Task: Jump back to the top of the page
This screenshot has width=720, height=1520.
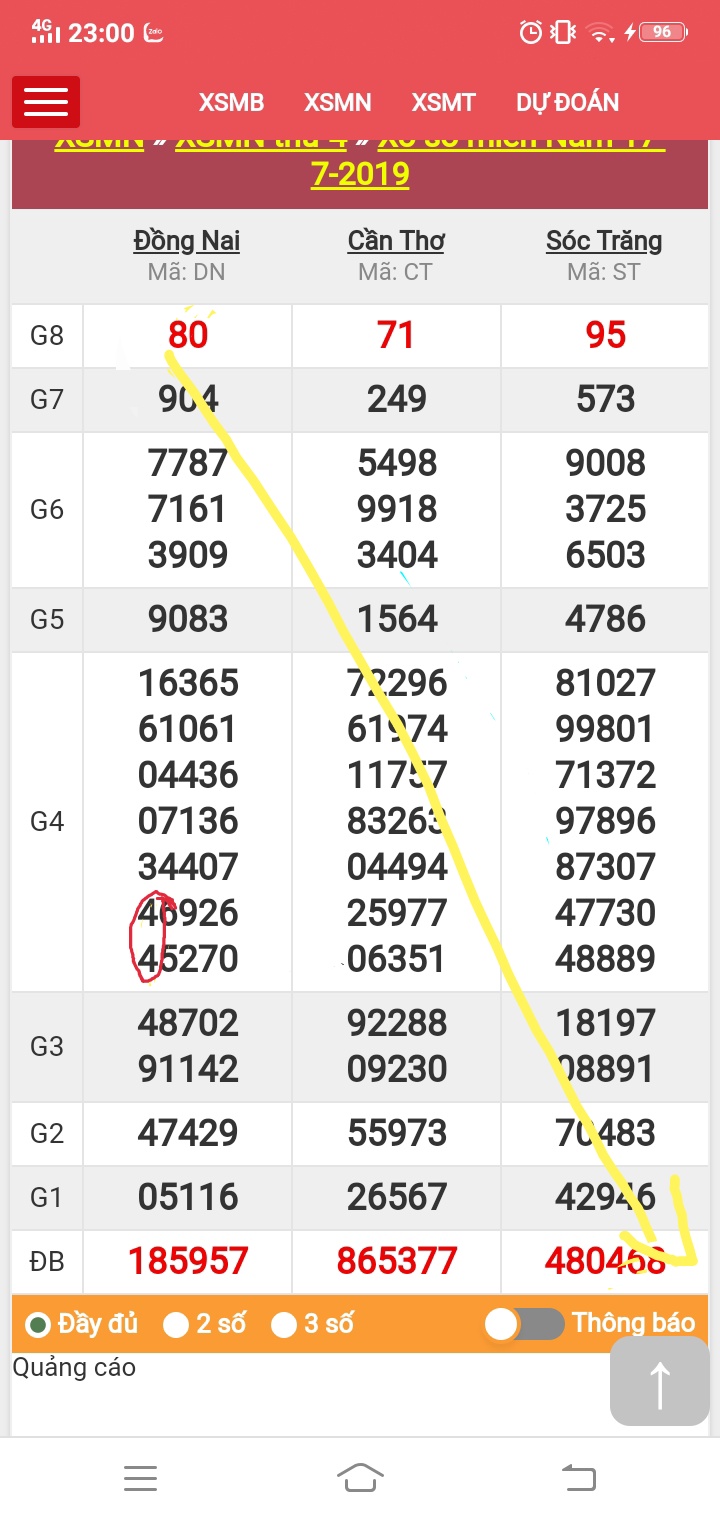Action: click(x=659, y=1381)
